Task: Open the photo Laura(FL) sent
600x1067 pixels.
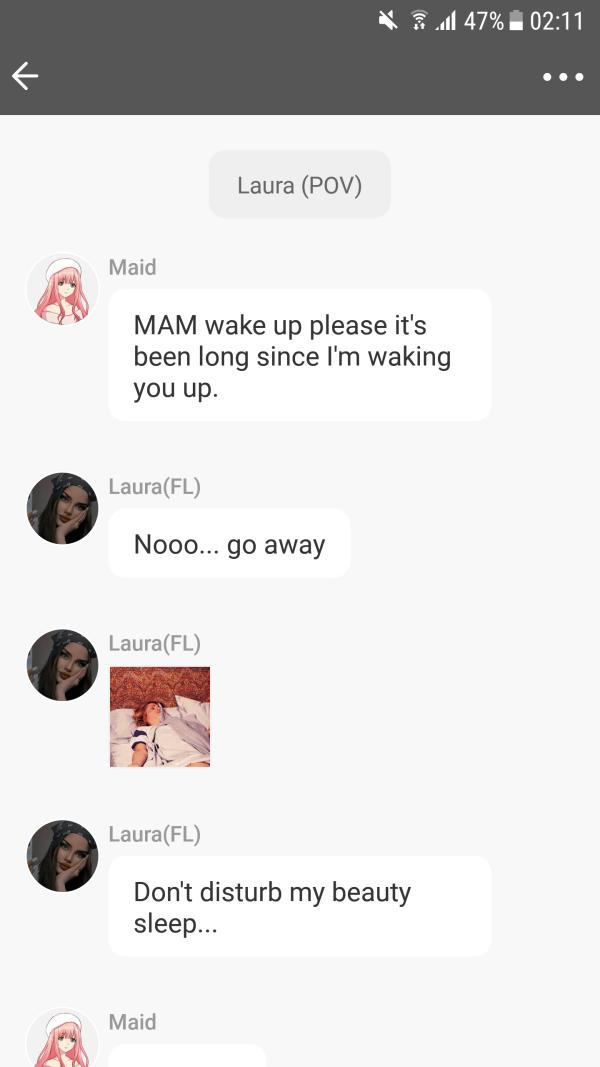Action: pyautogui.click(x=160, y=717)
